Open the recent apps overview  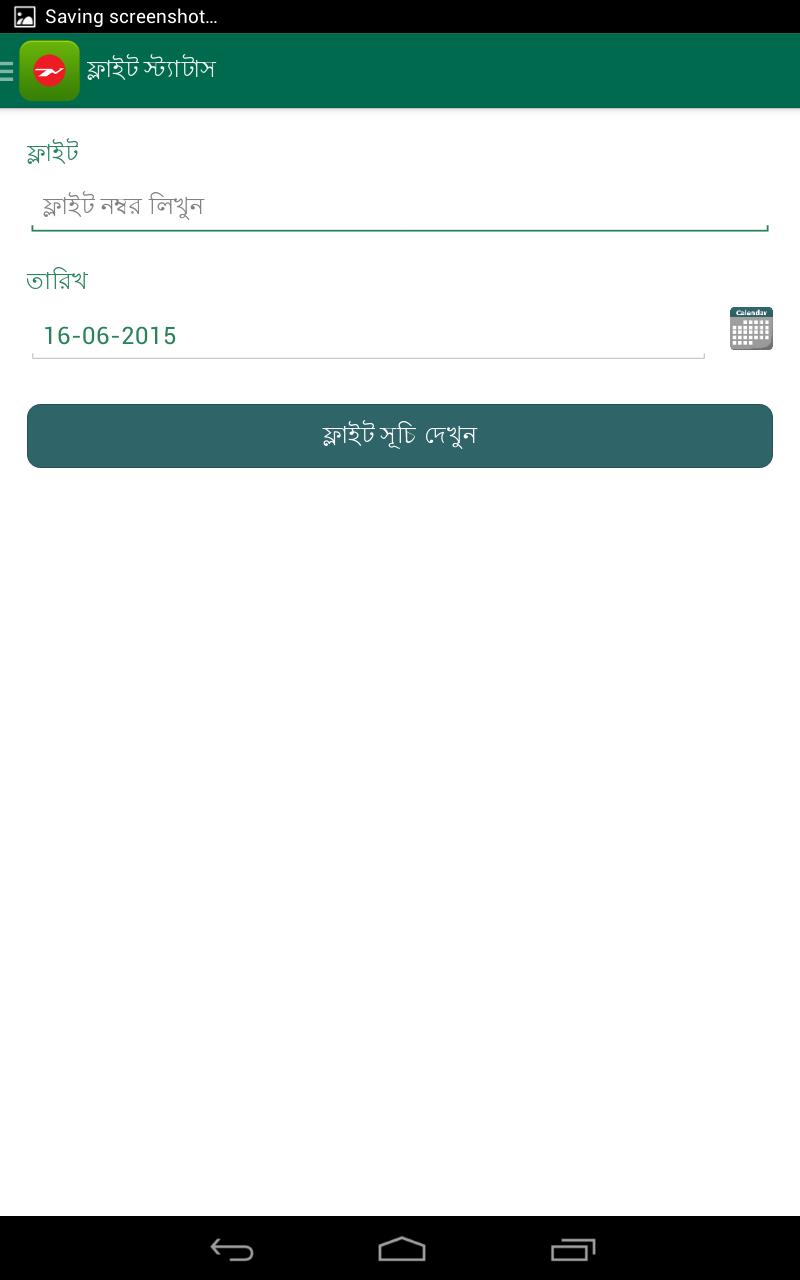571,1249
